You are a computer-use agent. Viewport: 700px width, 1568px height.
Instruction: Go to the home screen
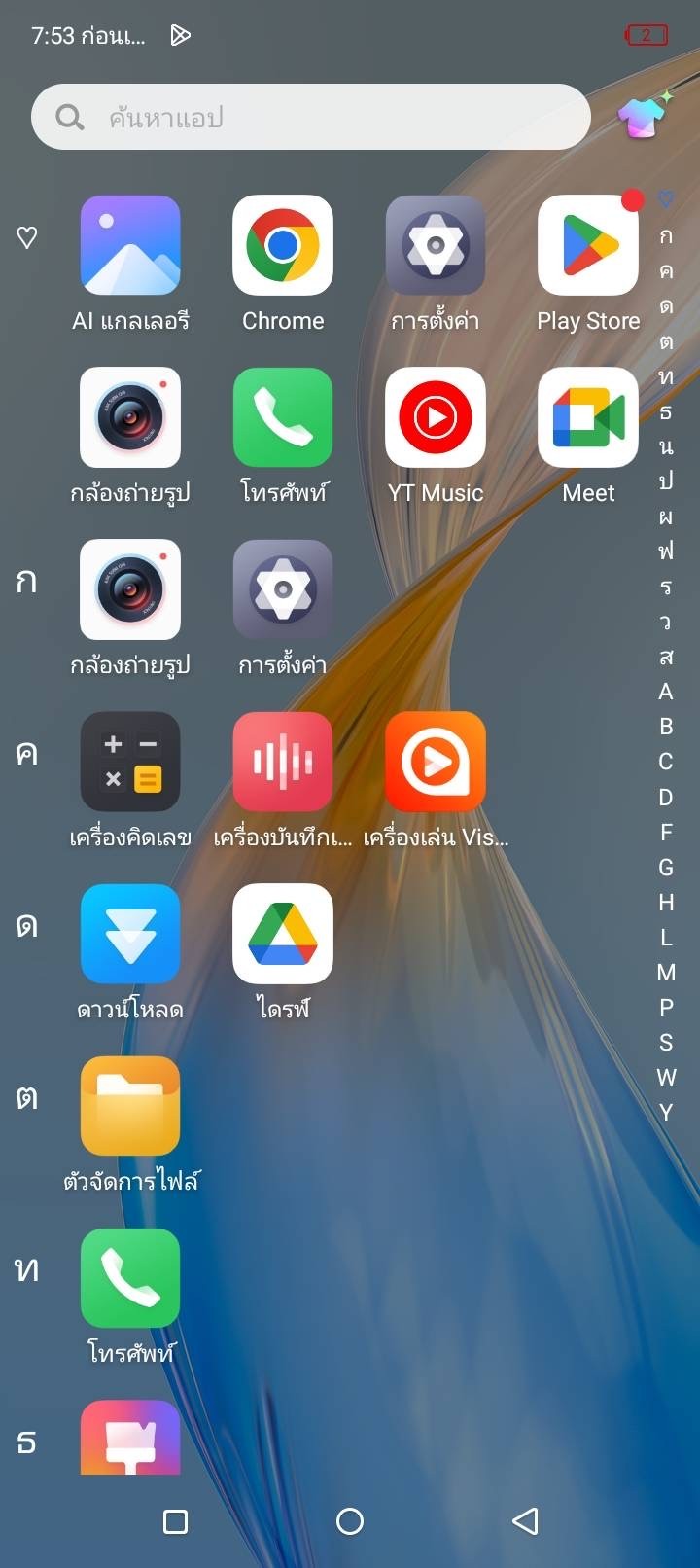click(x=350, y=1521)
